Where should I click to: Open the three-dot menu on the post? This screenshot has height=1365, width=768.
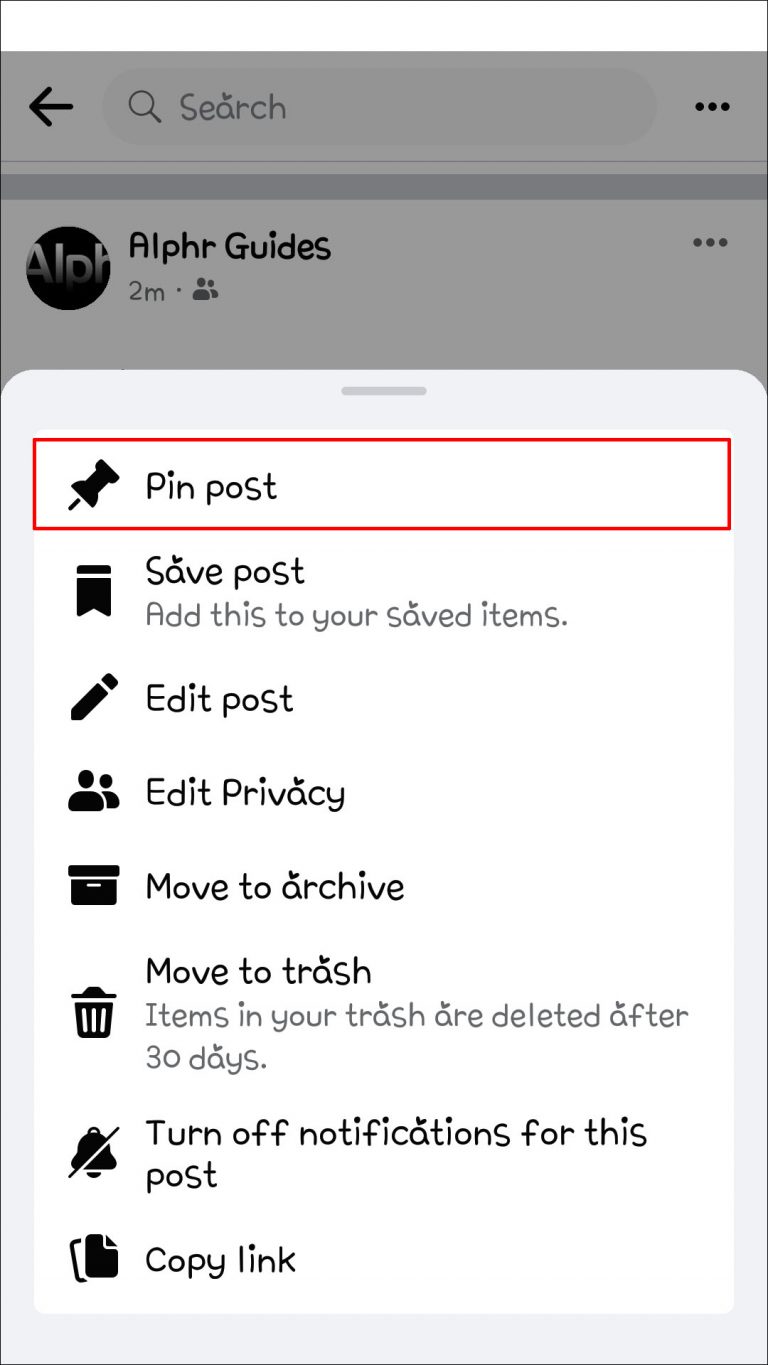[710, 242]
